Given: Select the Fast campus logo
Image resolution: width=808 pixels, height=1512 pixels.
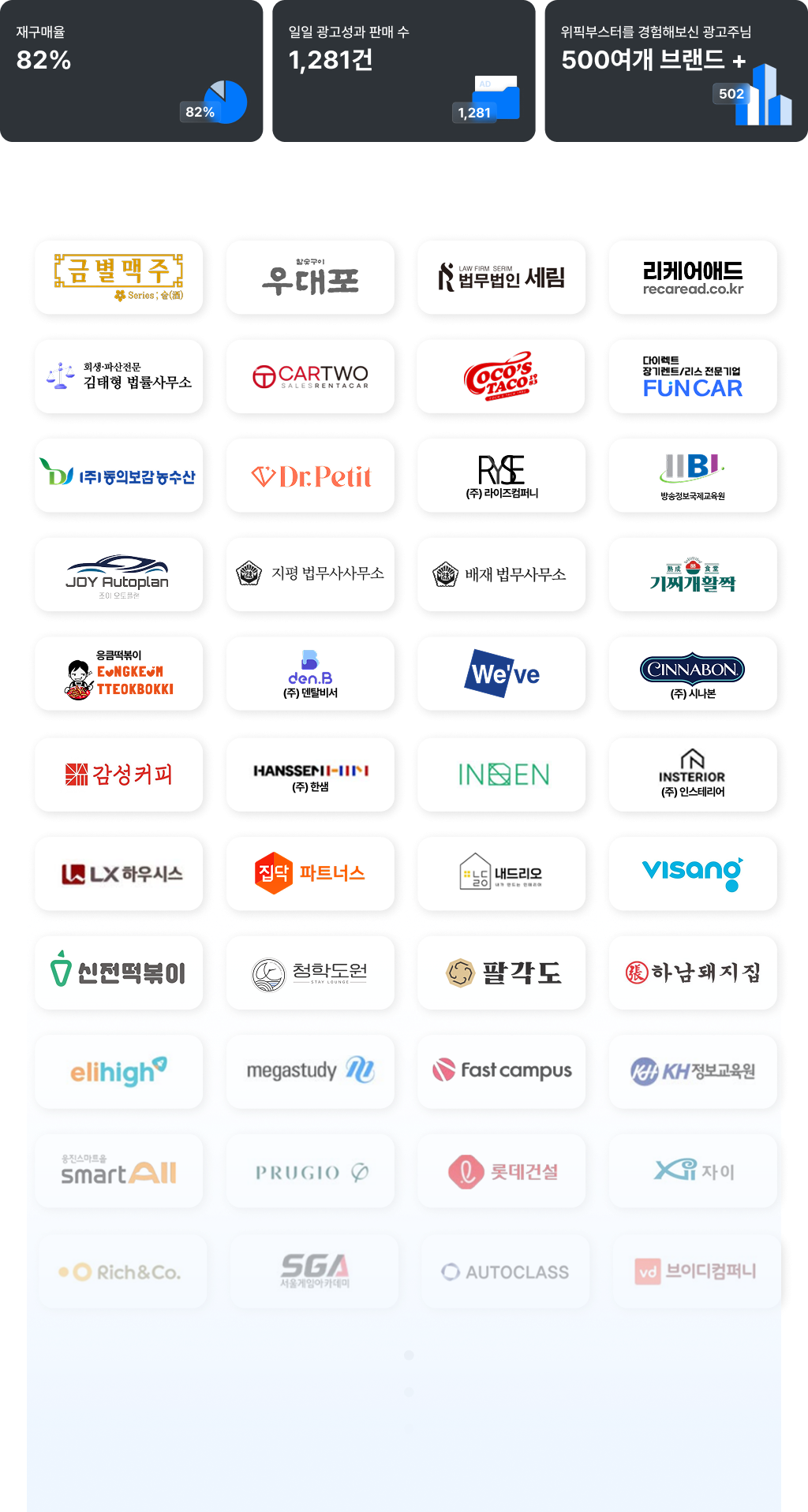Looking at the screenshot, I should (x=501, y=1072).
